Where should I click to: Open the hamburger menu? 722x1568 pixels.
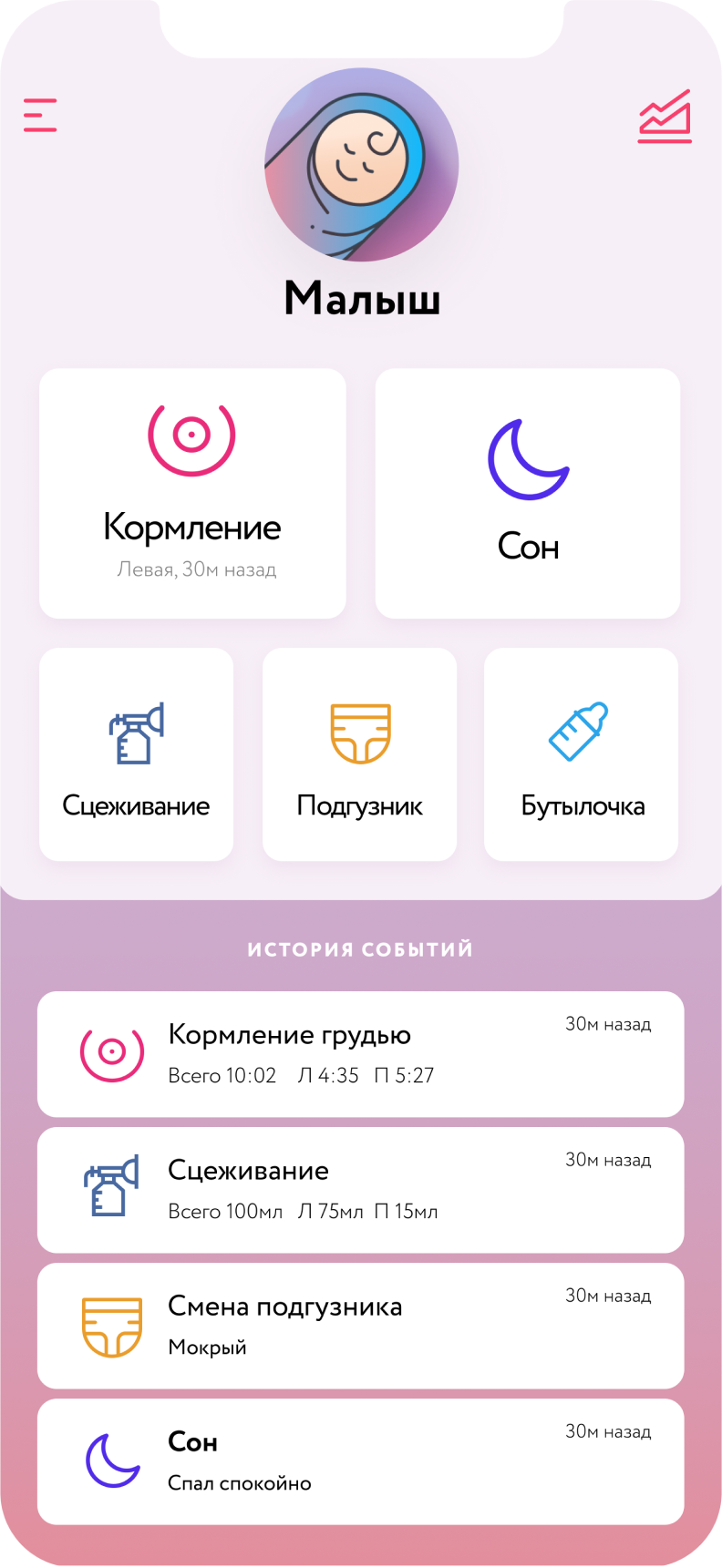pyautogui.click(x=40, y=116)
